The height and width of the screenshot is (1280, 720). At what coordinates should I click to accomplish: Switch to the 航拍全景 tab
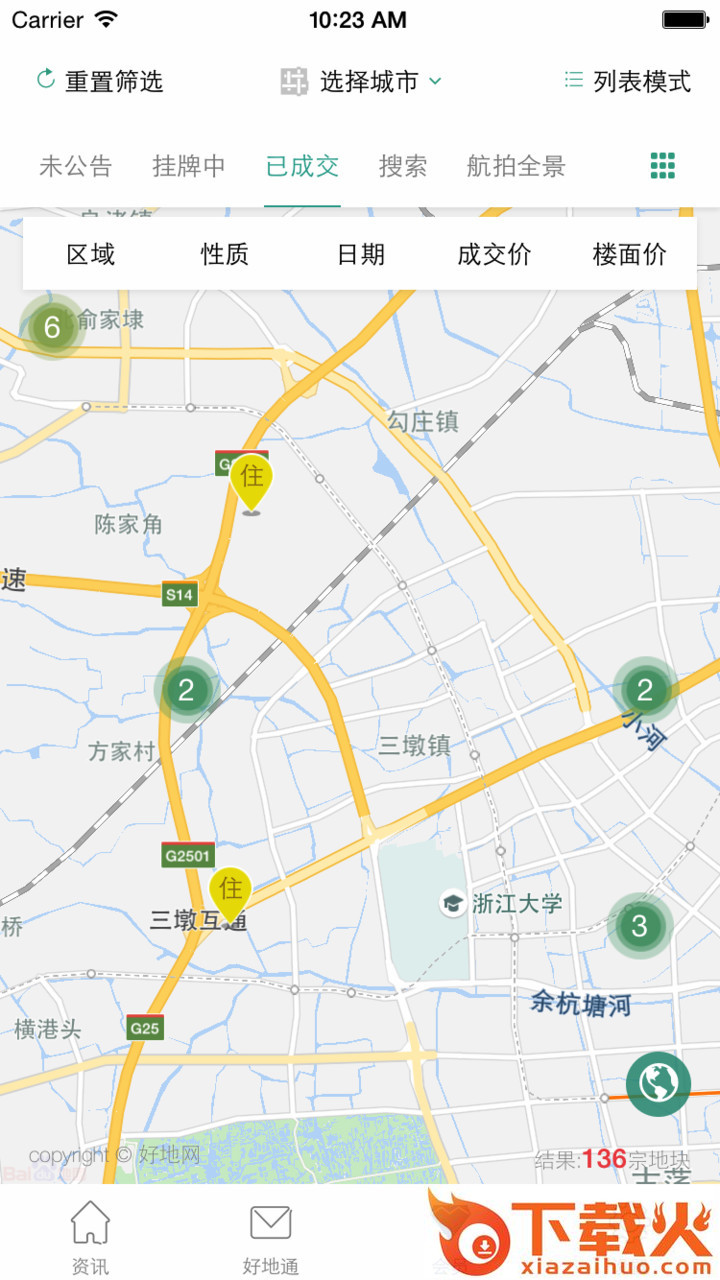point(514,166)
